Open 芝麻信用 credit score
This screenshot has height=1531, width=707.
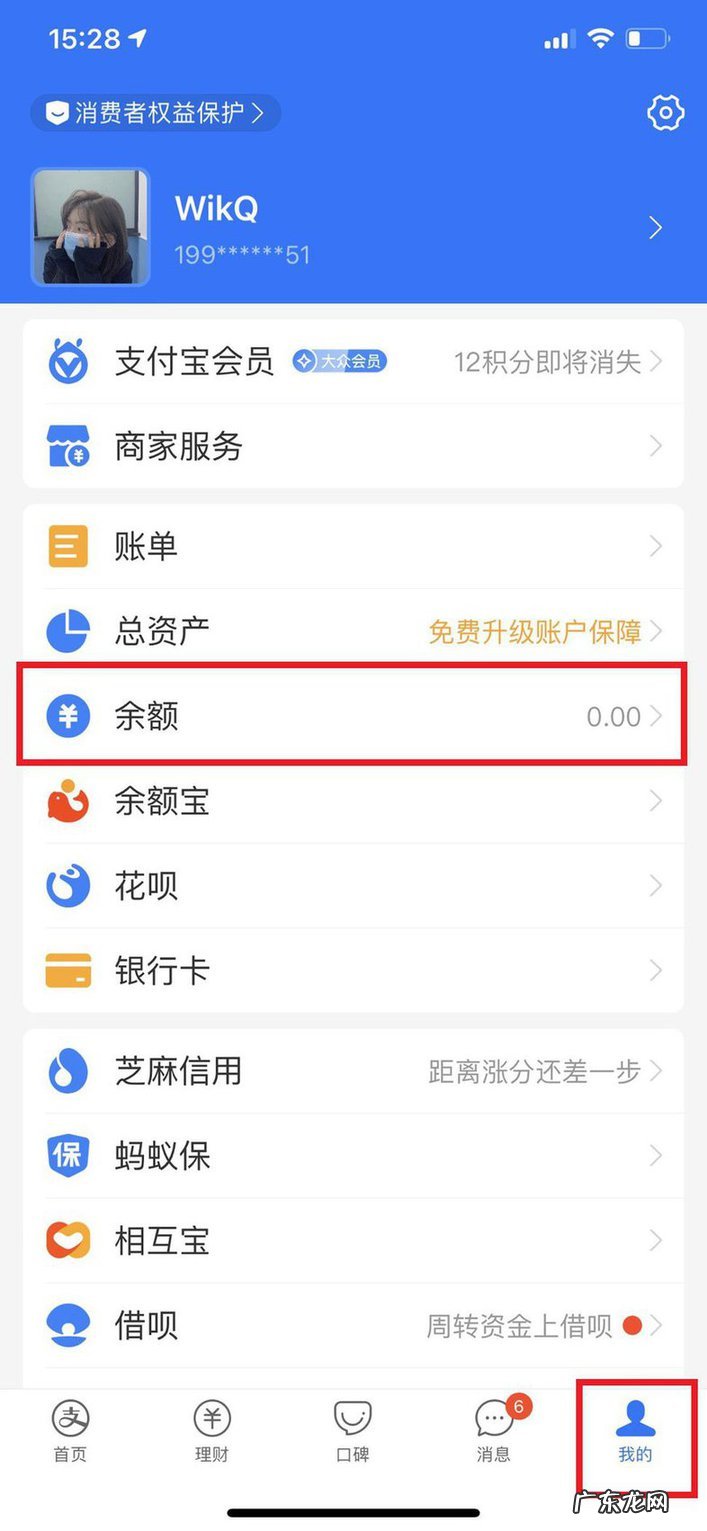[353, 1071]
